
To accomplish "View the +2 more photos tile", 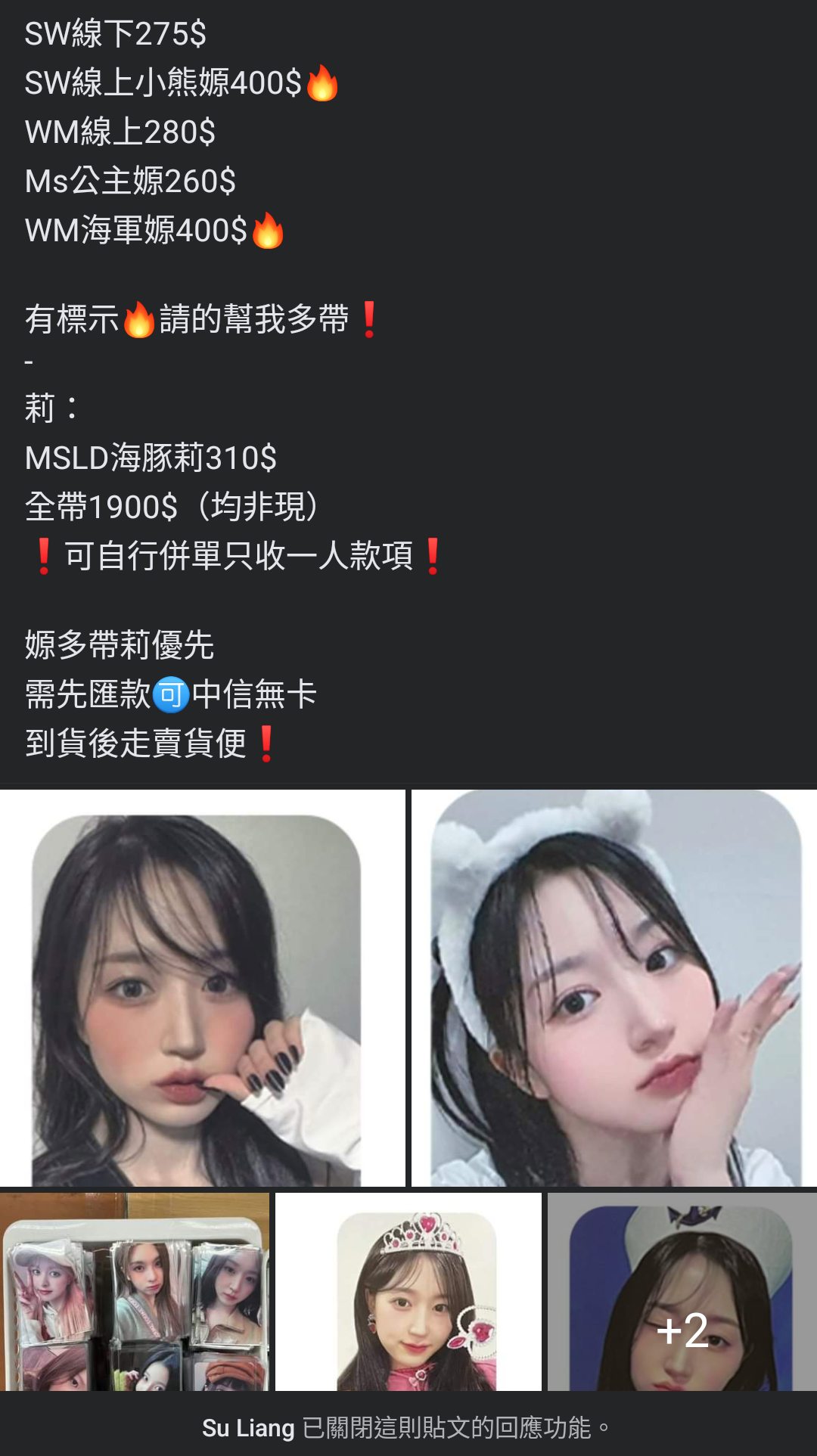I will (682, 1292).
